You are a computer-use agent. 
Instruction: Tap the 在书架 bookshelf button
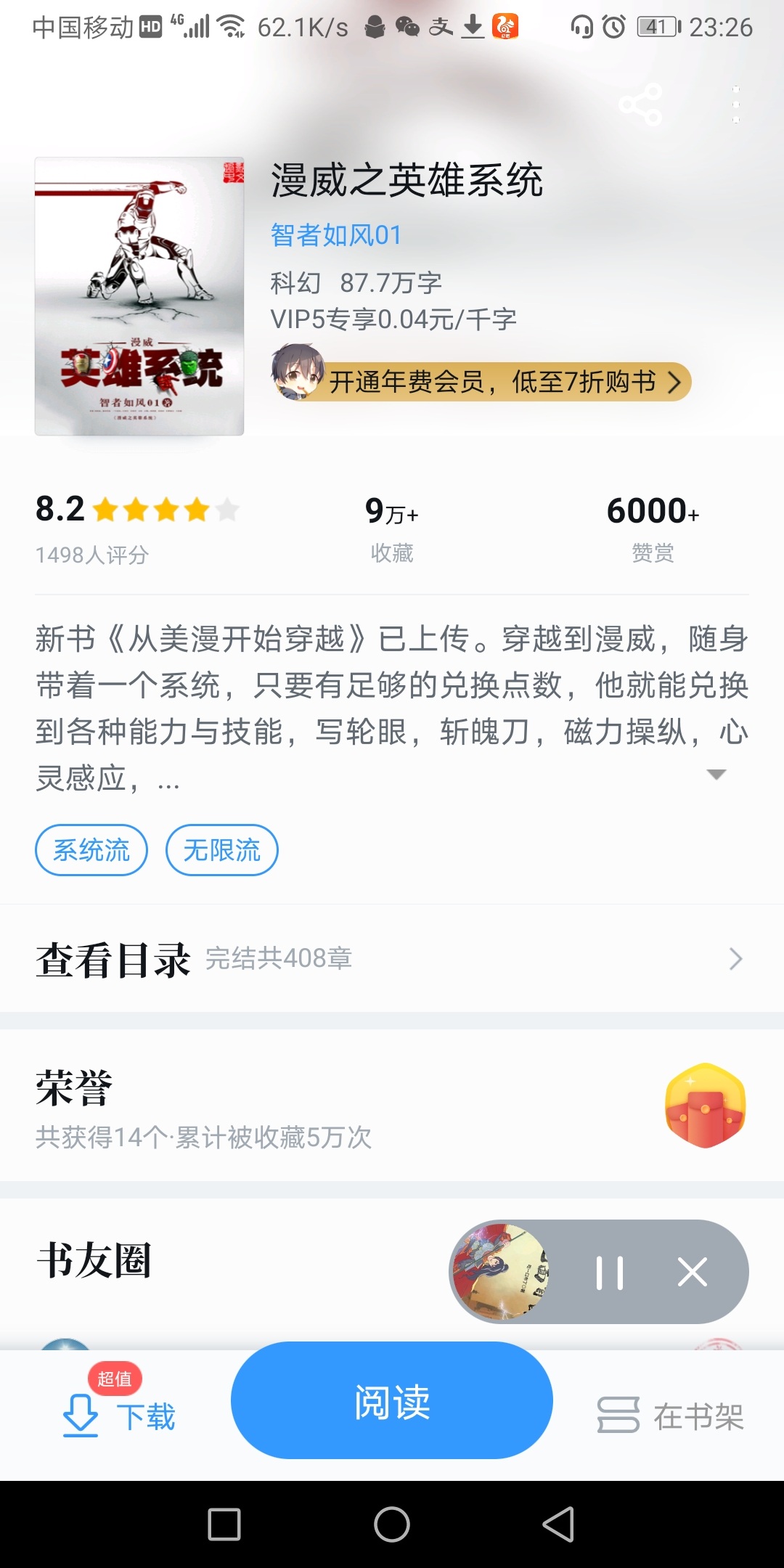(671, 1416)
